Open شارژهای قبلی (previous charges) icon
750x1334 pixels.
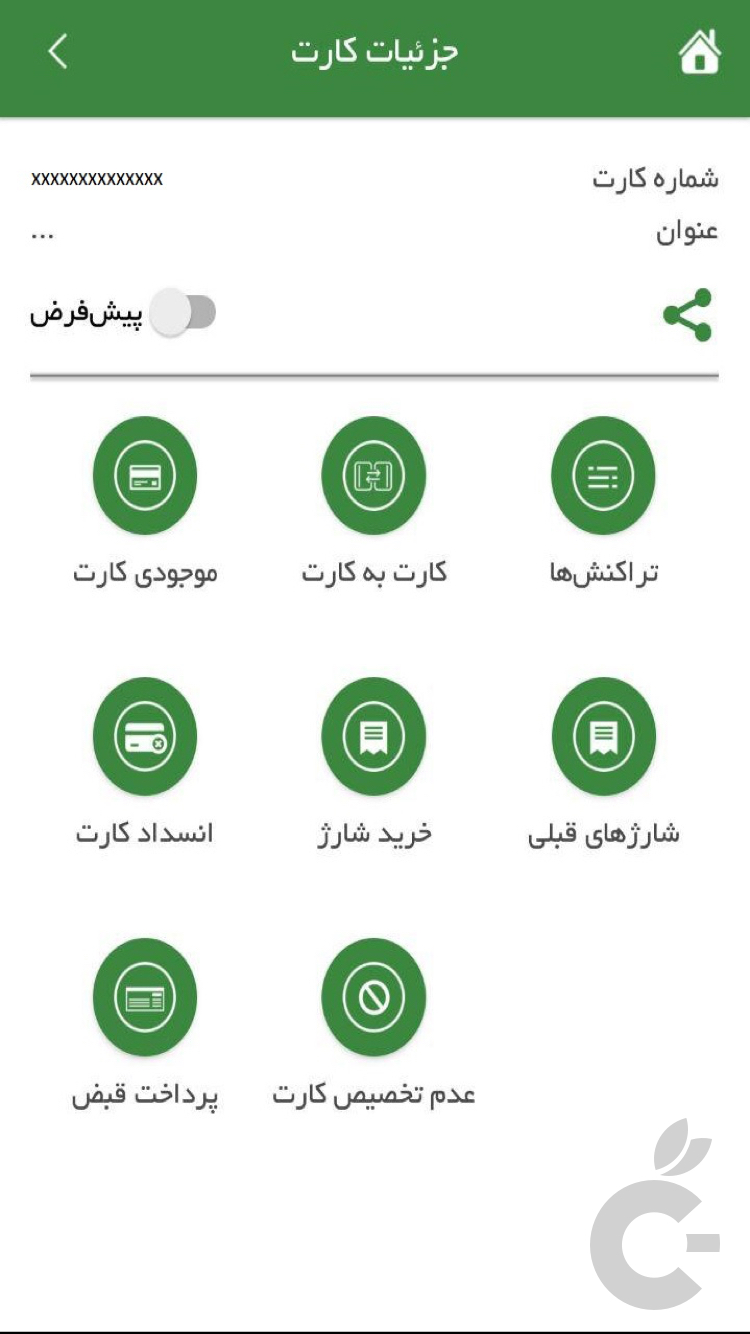coord(602,736)
